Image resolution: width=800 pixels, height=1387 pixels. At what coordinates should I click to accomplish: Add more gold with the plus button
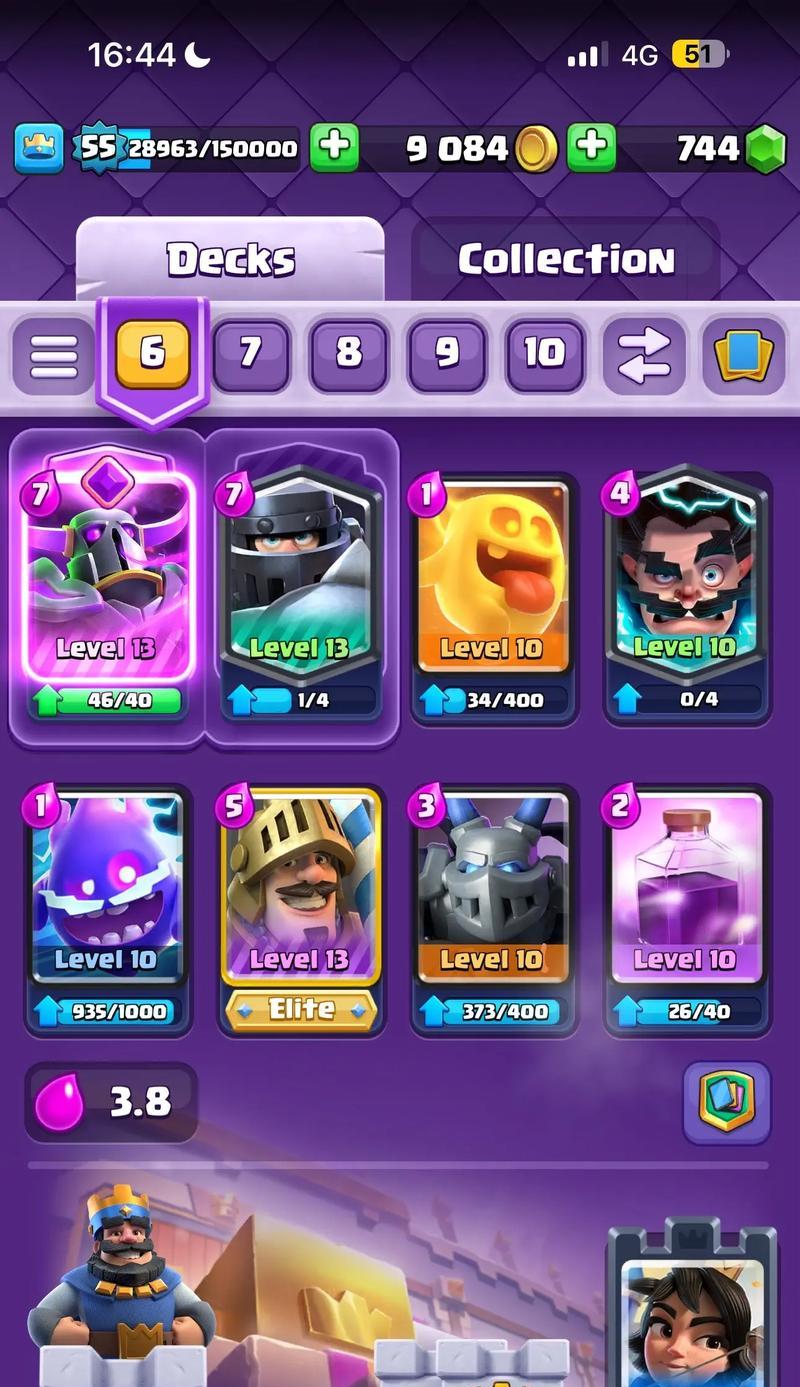point(335,148)
